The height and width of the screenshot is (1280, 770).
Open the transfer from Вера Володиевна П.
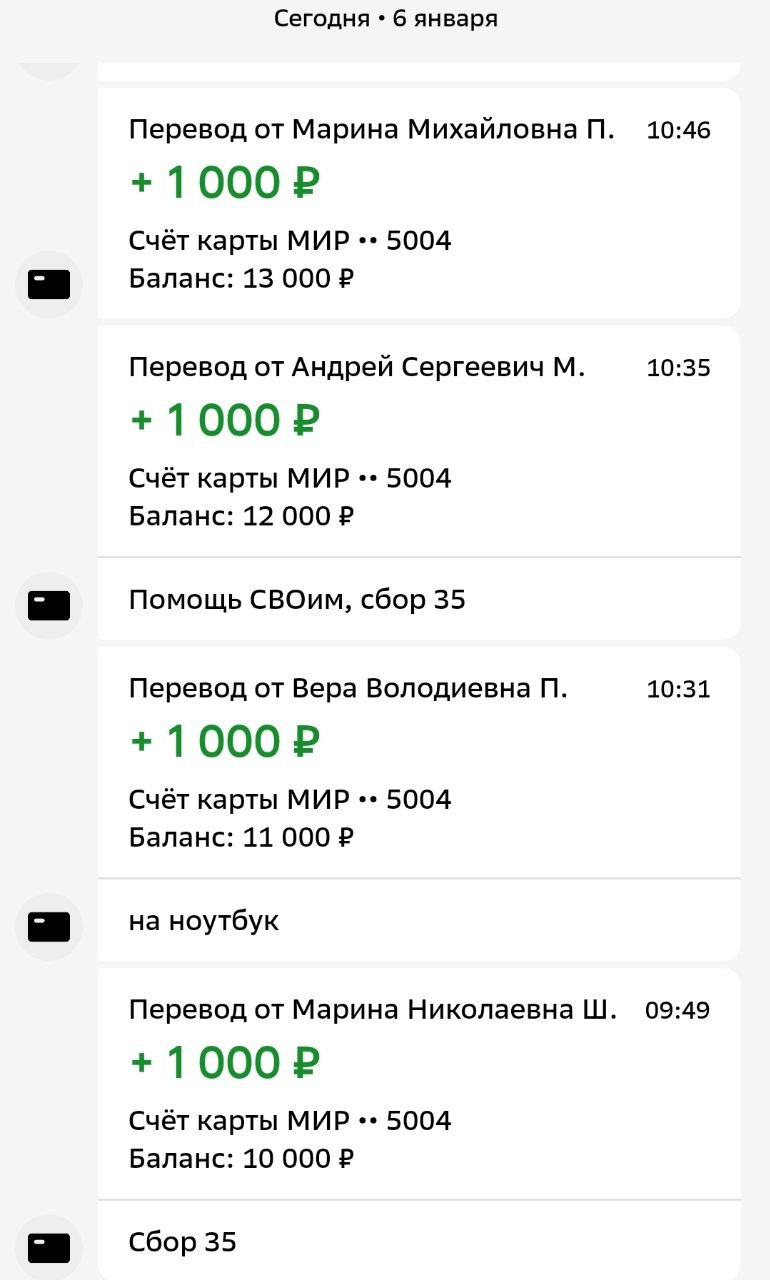(x=418, y=762)
